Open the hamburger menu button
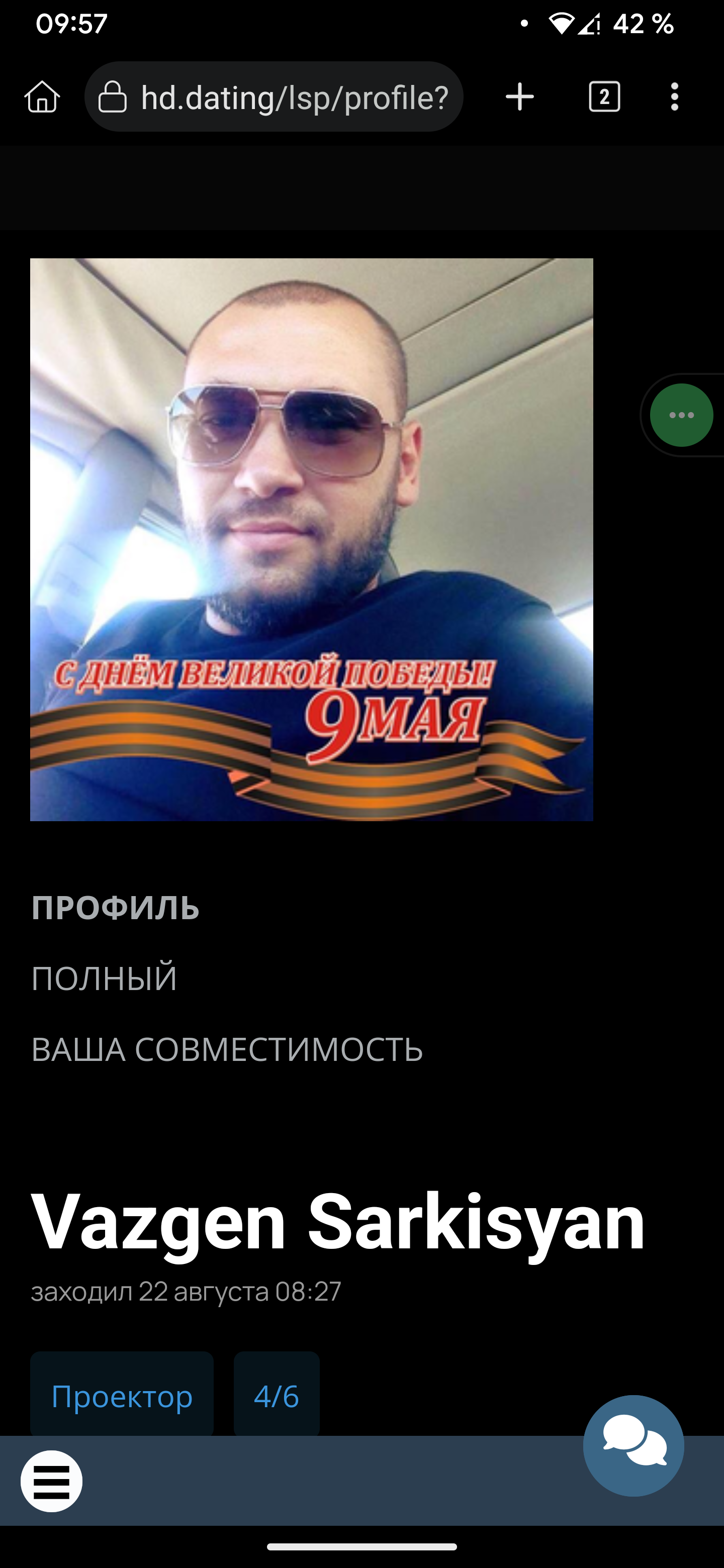The width and height of the screenshot is (724, 1568). coord(52,1481)
